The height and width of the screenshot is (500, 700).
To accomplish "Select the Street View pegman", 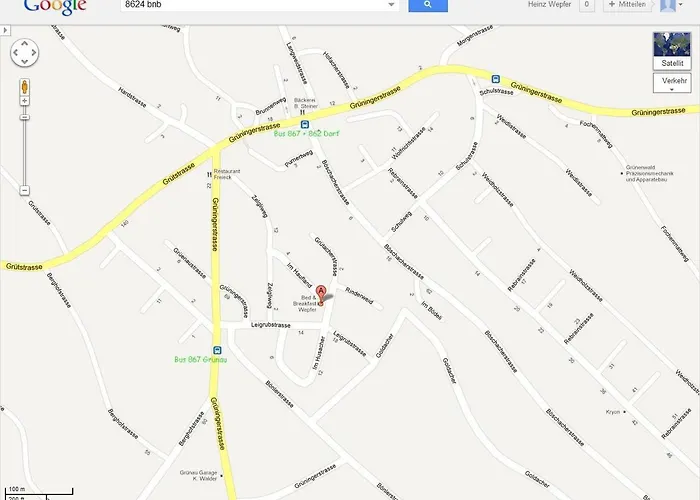I will click(x=23, y=88).
